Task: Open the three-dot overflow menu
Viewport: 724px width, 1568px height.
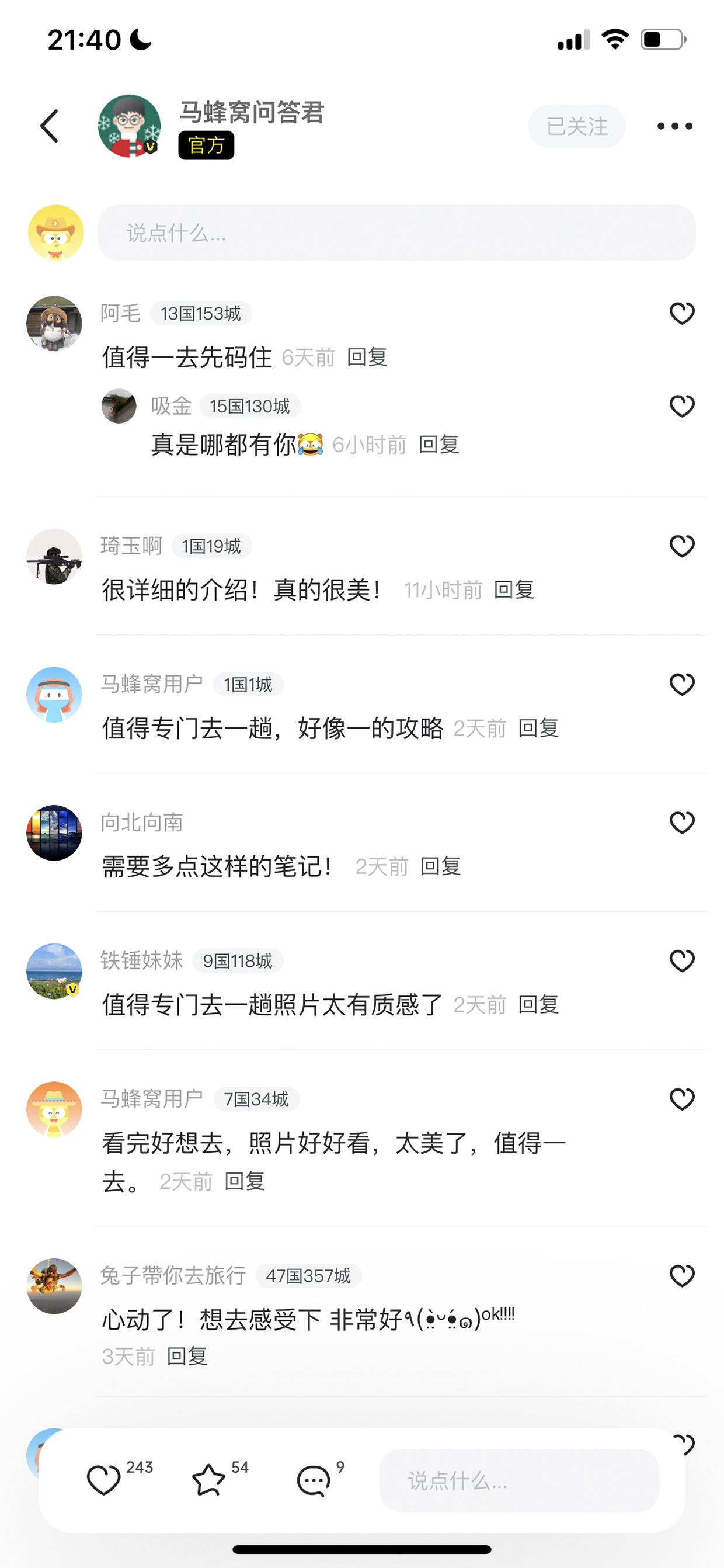Action: pos(675,126)
